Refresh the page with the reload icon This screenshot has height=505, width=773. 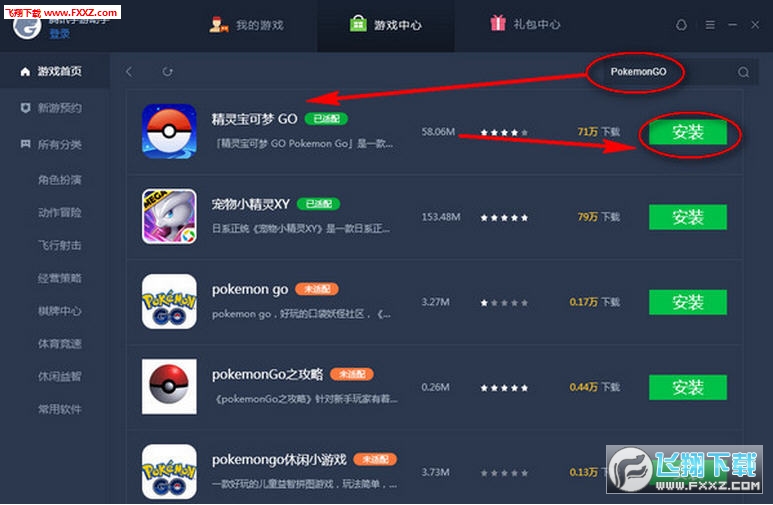coord(168,72)
